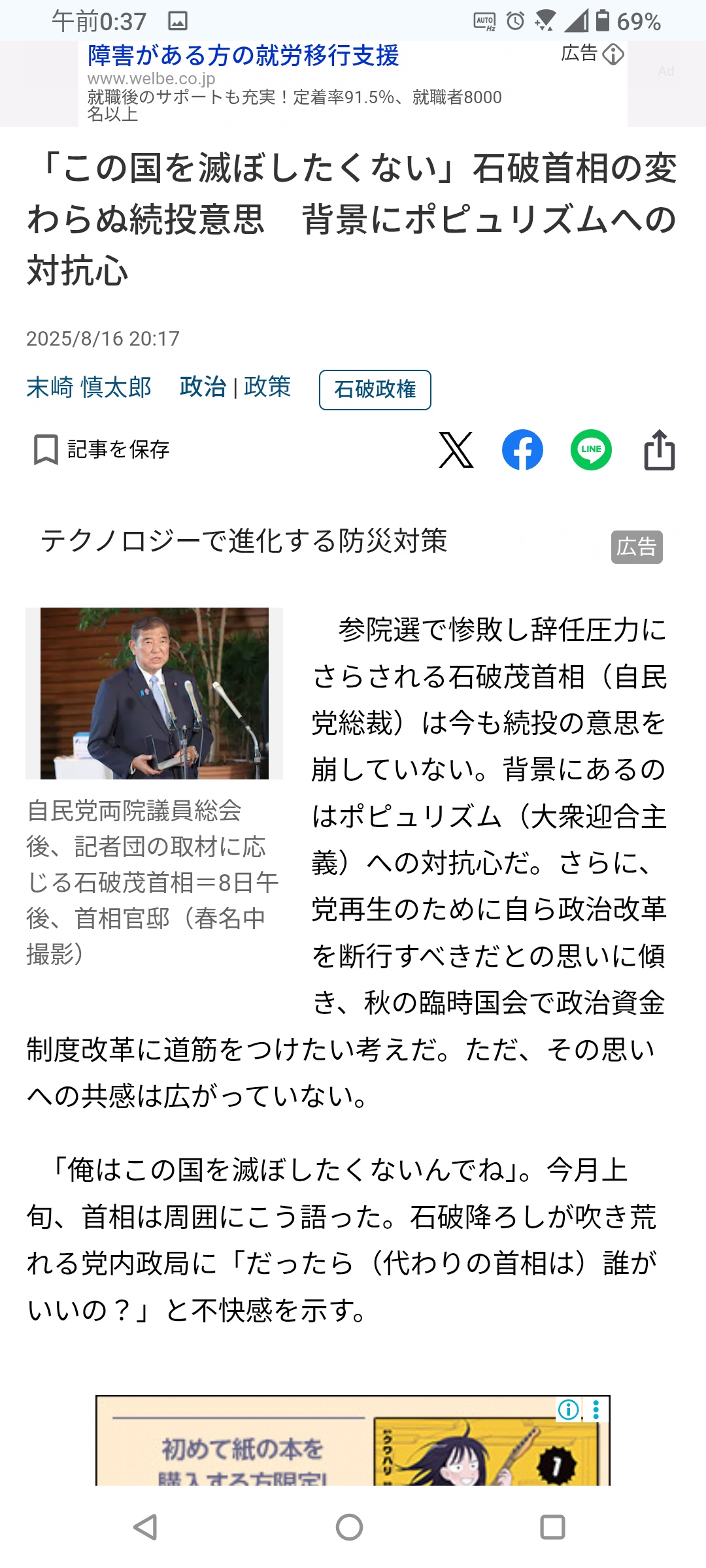Image resolution: width=706 pixels, height=1568 pixels.
Task: Save this article with 記事を保存
Action: coord(102,449)
